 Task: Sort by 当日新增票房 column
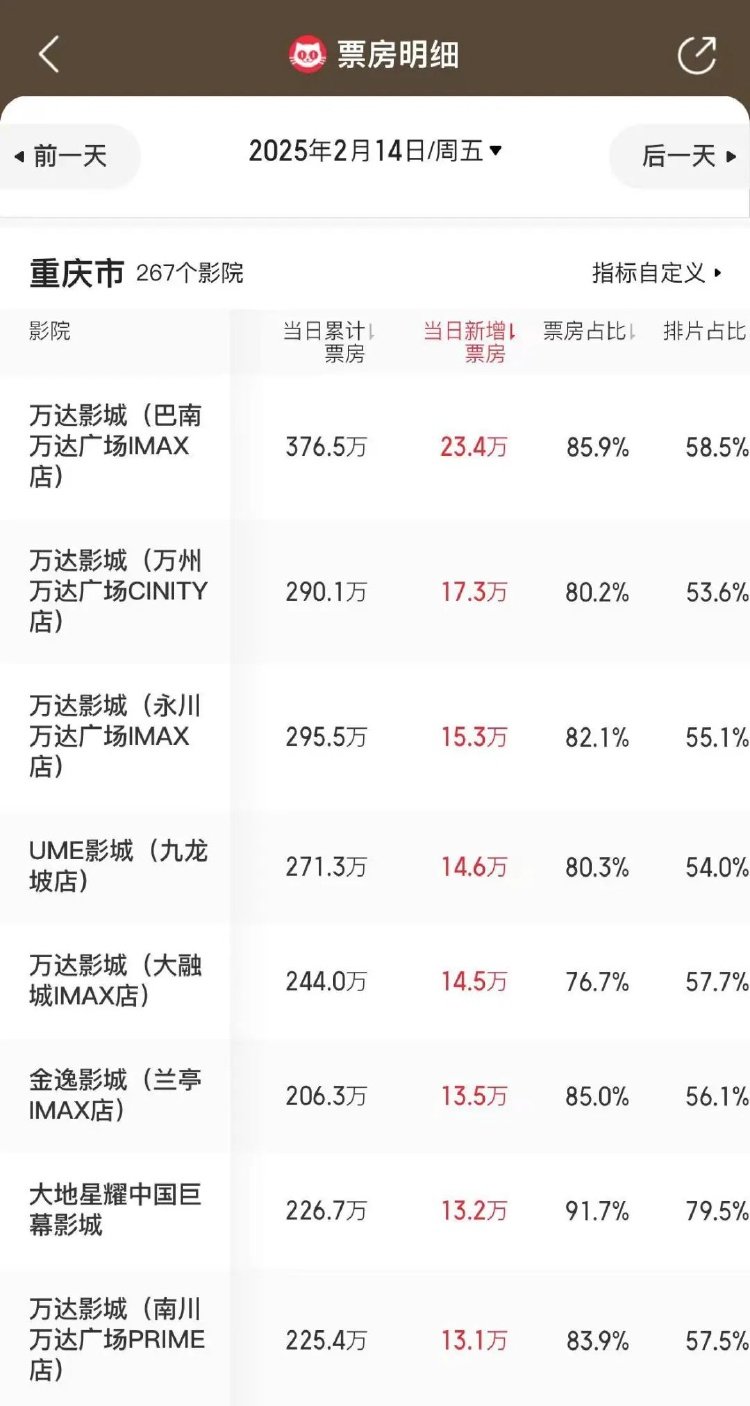(x=469, y=342)
